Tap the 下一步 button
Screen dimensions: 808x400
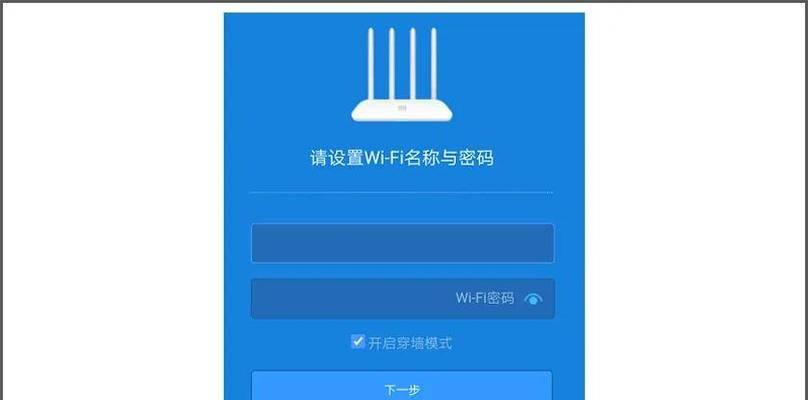tap(402, 387)
